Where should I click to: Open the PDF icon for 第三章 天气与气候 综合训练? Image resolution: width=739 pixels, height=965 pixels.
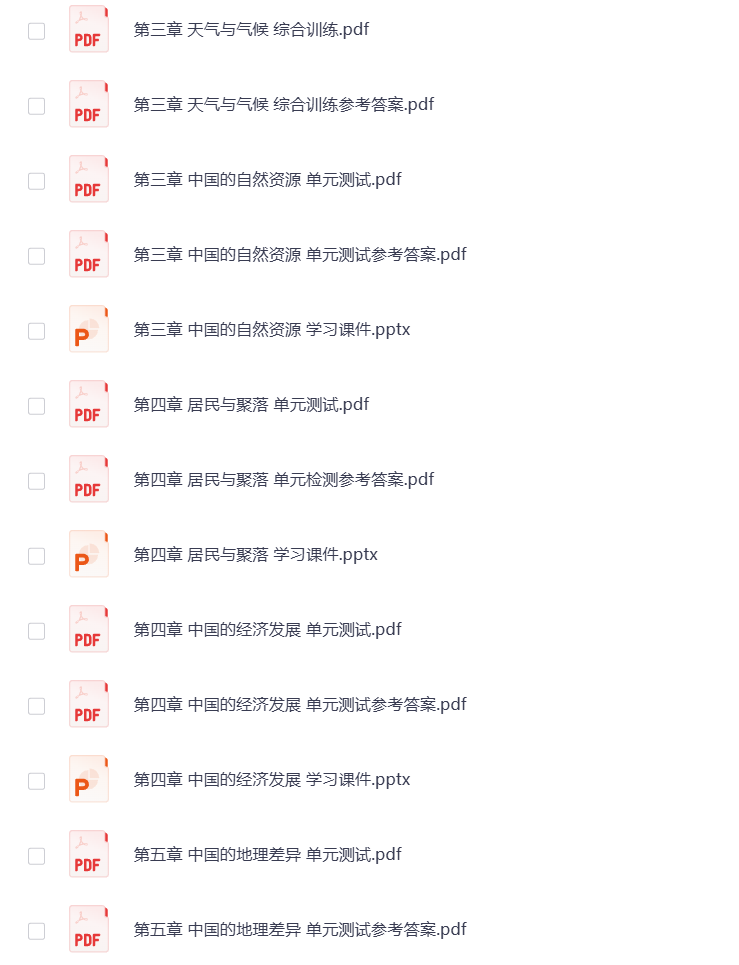[x=88, y=29]
